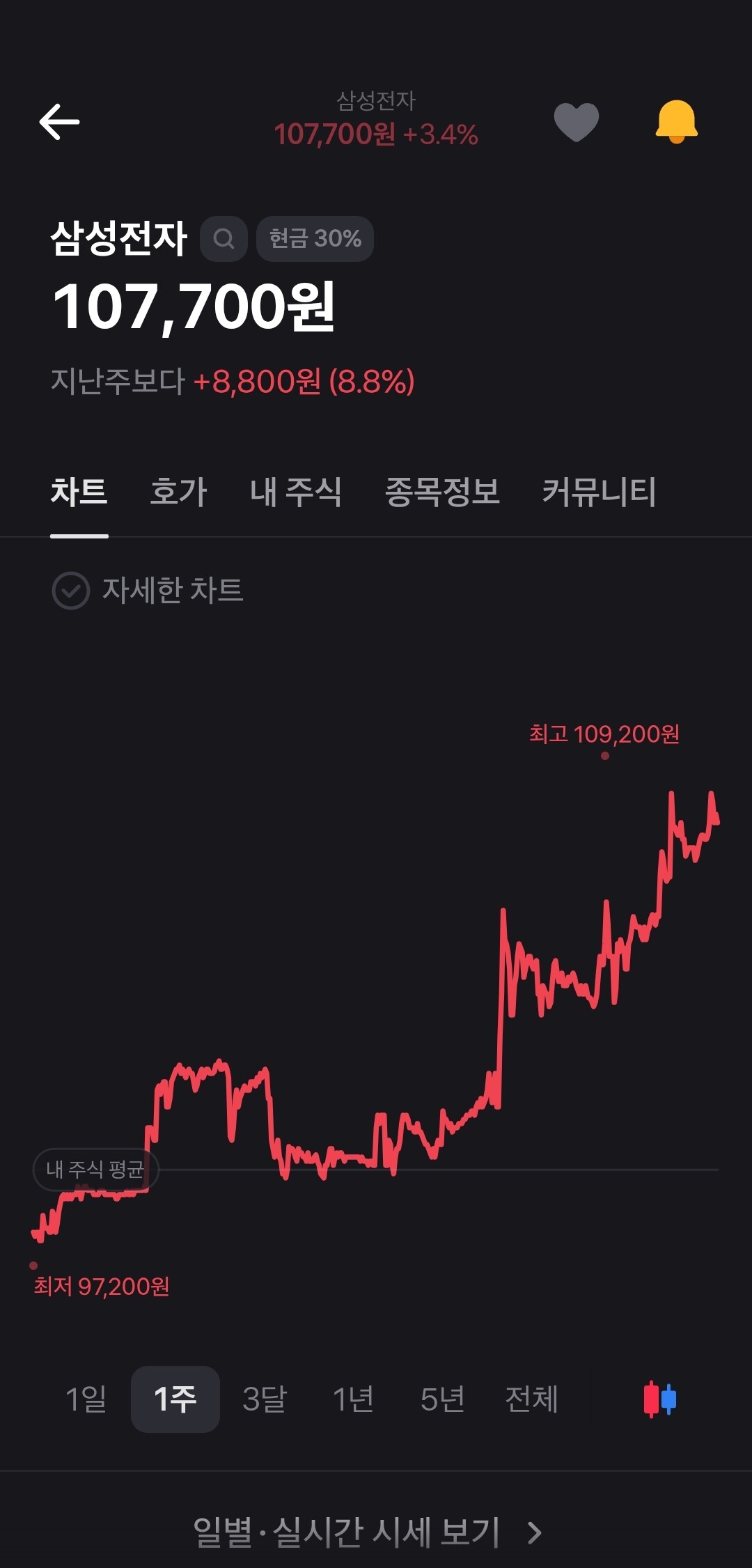Select the 1주 chart range
The width and height of the screenshot is (752, 1568).
(x=175, y=1399)
